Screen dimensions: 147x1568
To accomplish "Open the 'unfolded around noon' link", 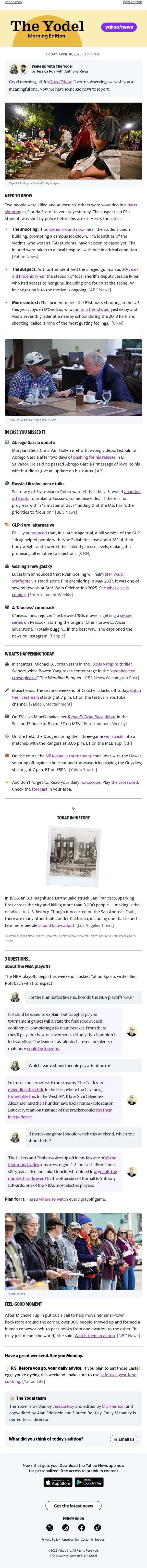I will click(x=64, y=230).
